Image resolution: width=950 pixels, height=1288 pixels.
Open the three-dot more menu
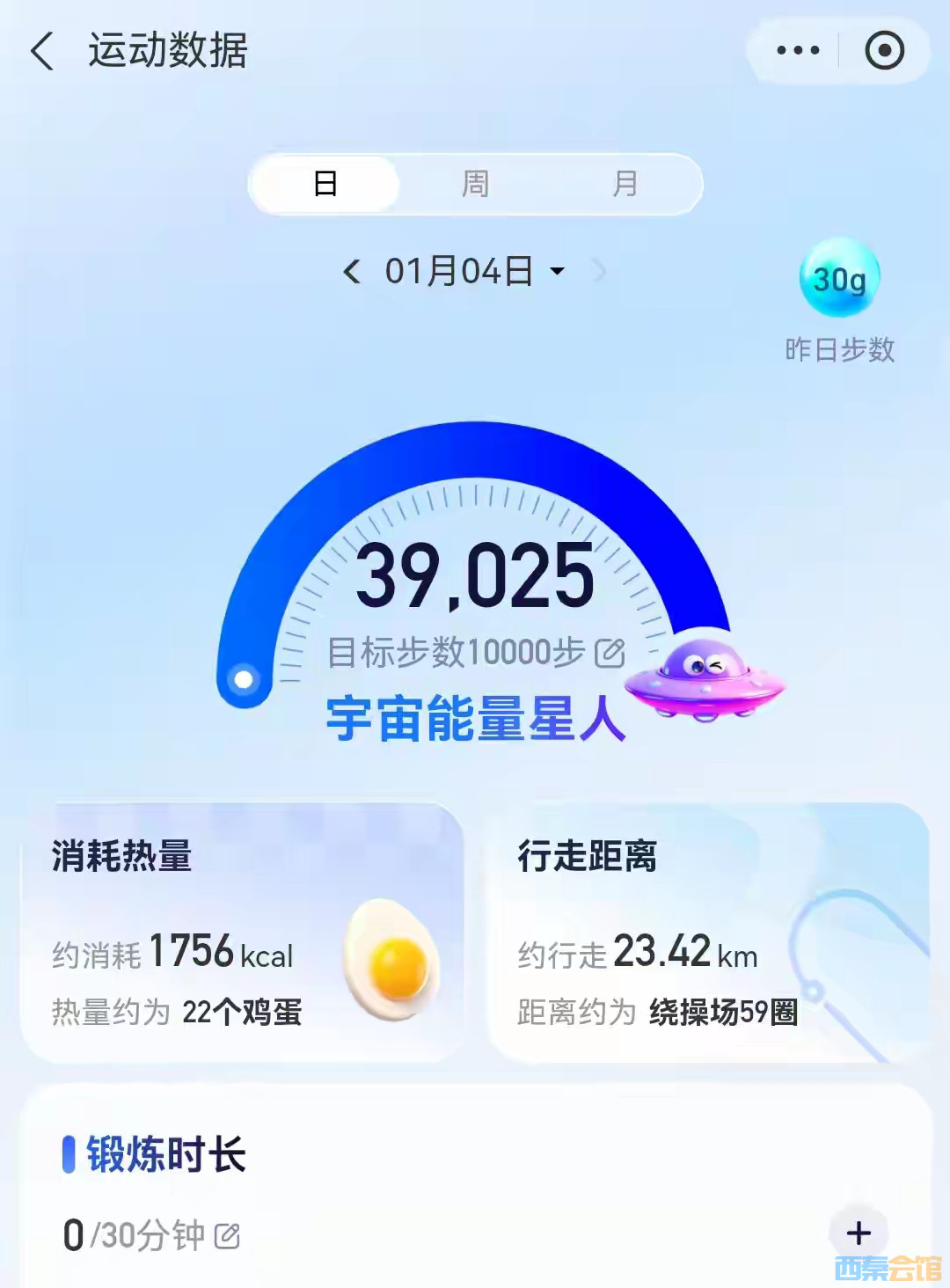(x=798, y=51)
